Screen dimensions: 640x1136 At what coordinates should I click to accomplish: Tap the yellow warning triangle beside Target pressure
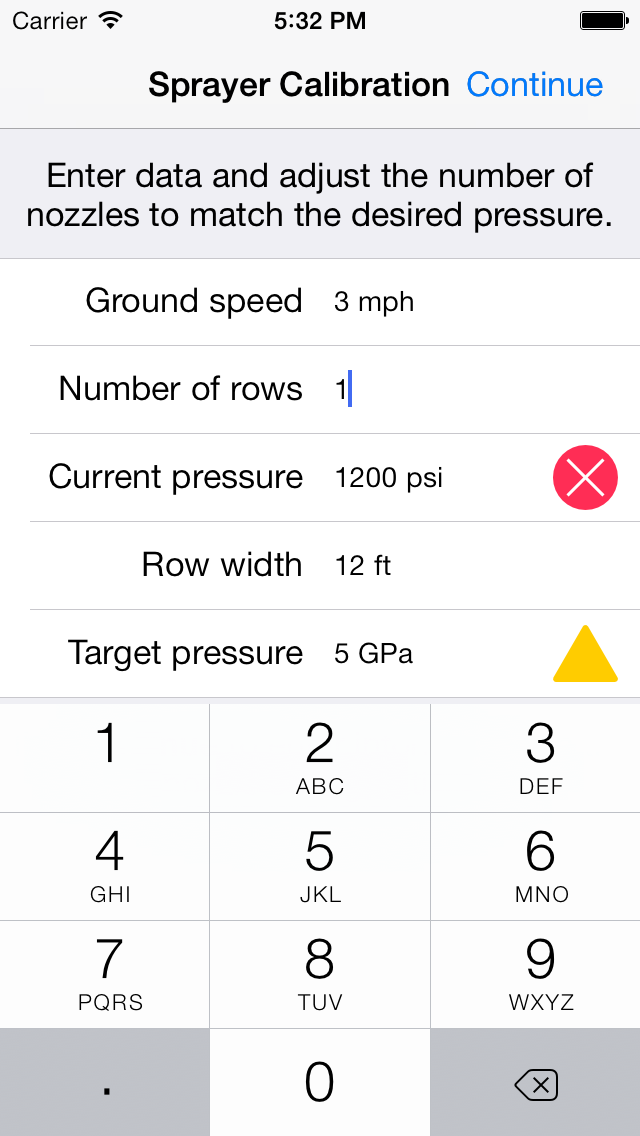point(585,654)
